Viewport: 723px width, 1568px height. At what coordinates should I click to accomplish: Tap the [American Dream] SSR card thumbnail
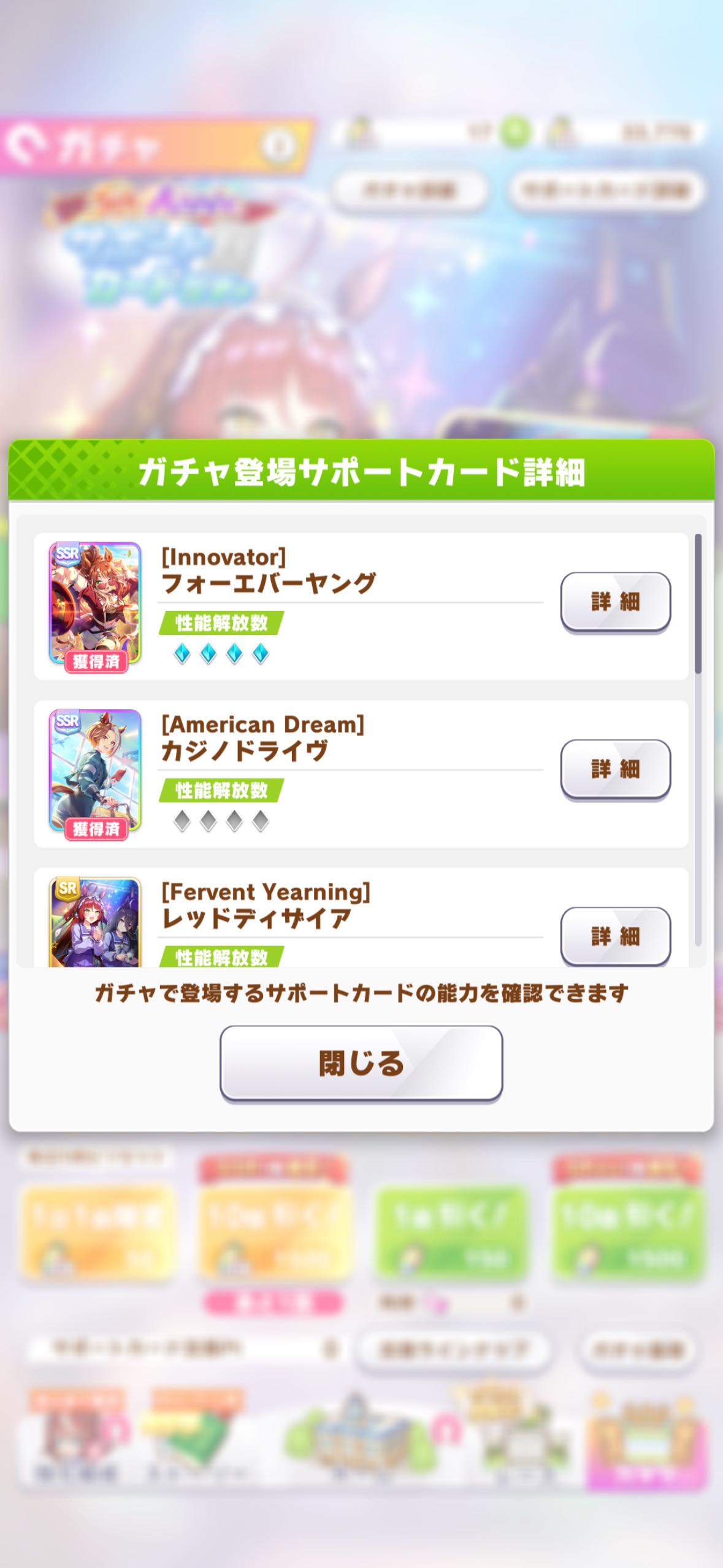[95, 771]
